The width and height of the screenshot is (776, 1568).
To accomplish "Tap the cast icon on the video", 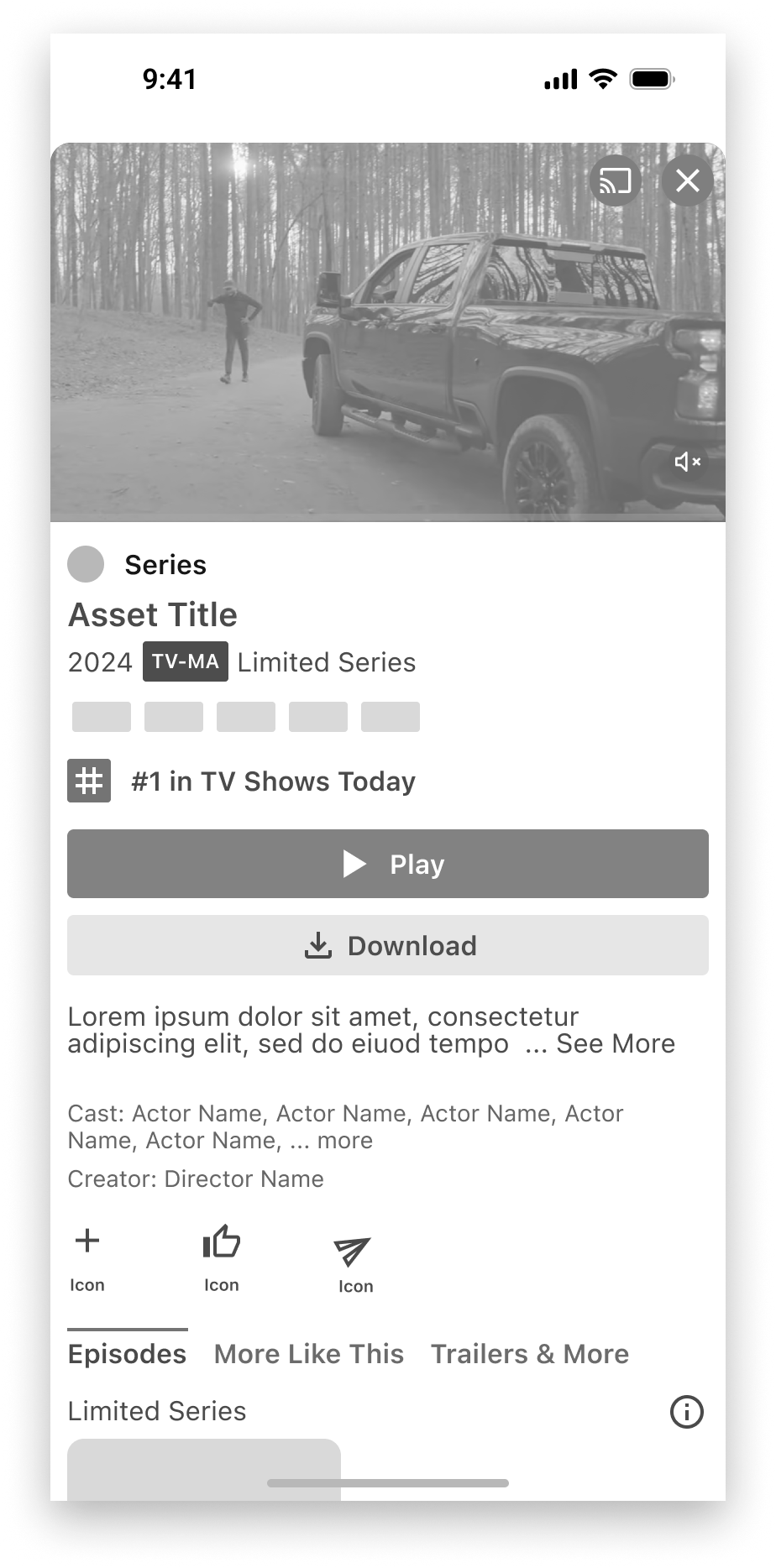I will [615, 180].
